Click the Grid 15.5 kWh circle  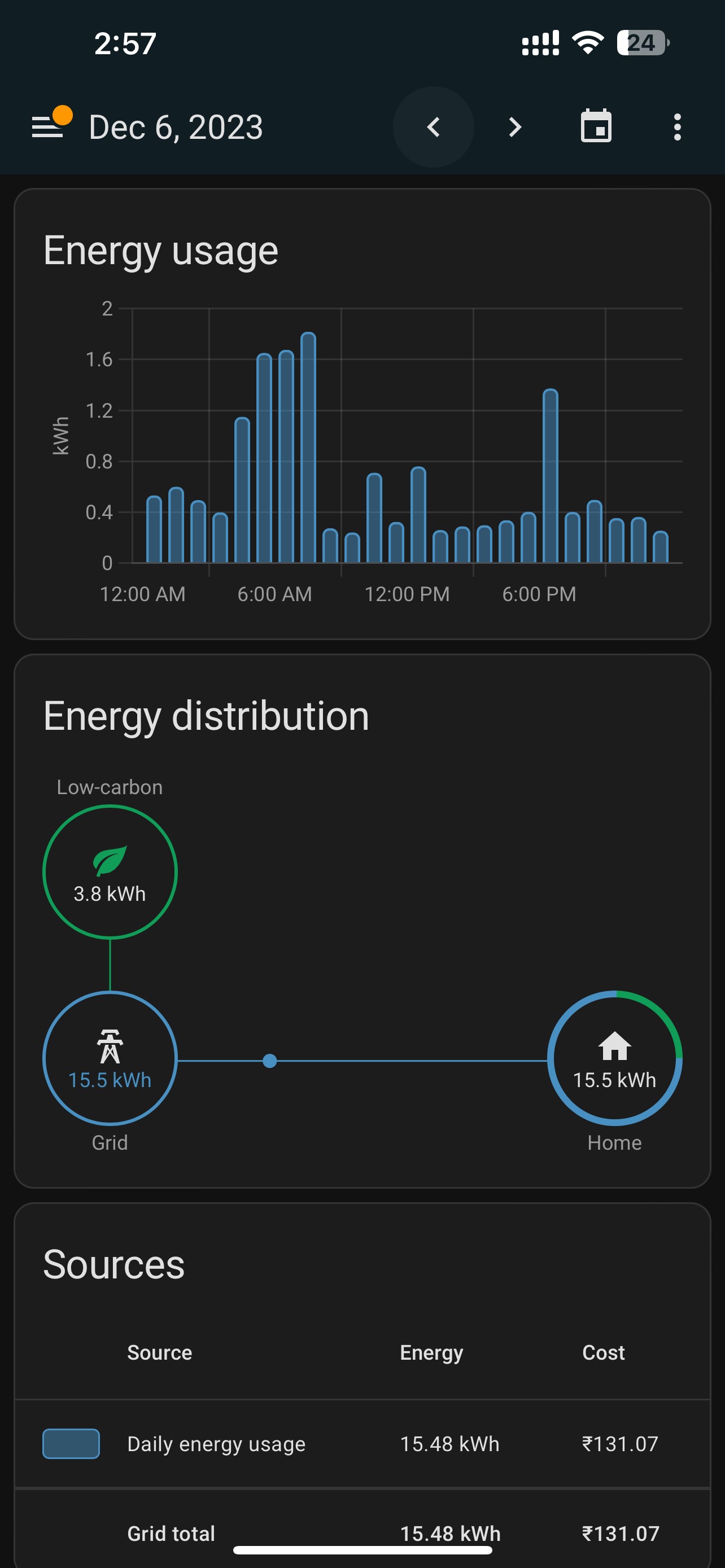tap(110, 1059)
